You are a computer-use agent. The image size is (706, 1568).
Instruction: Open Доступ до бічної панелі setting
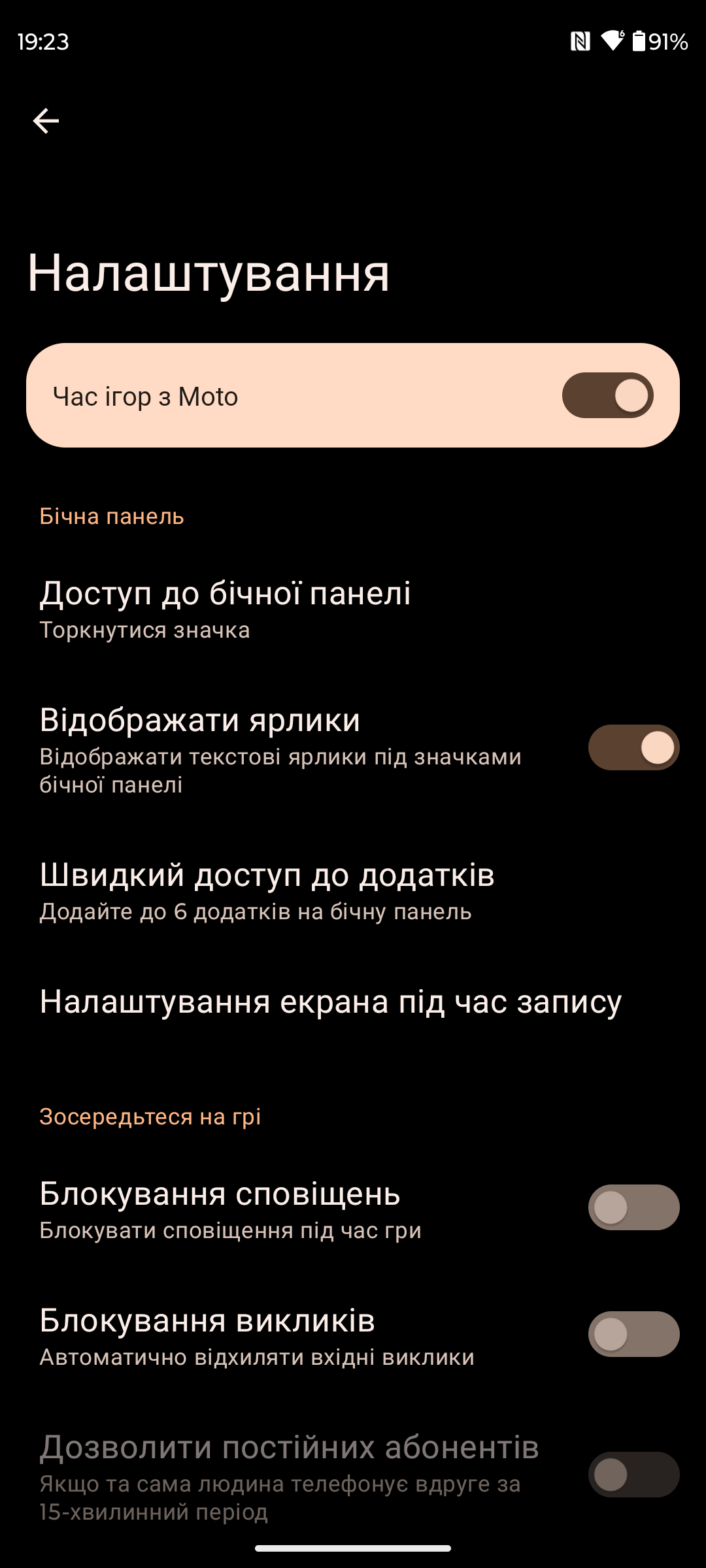pos(226,608)
